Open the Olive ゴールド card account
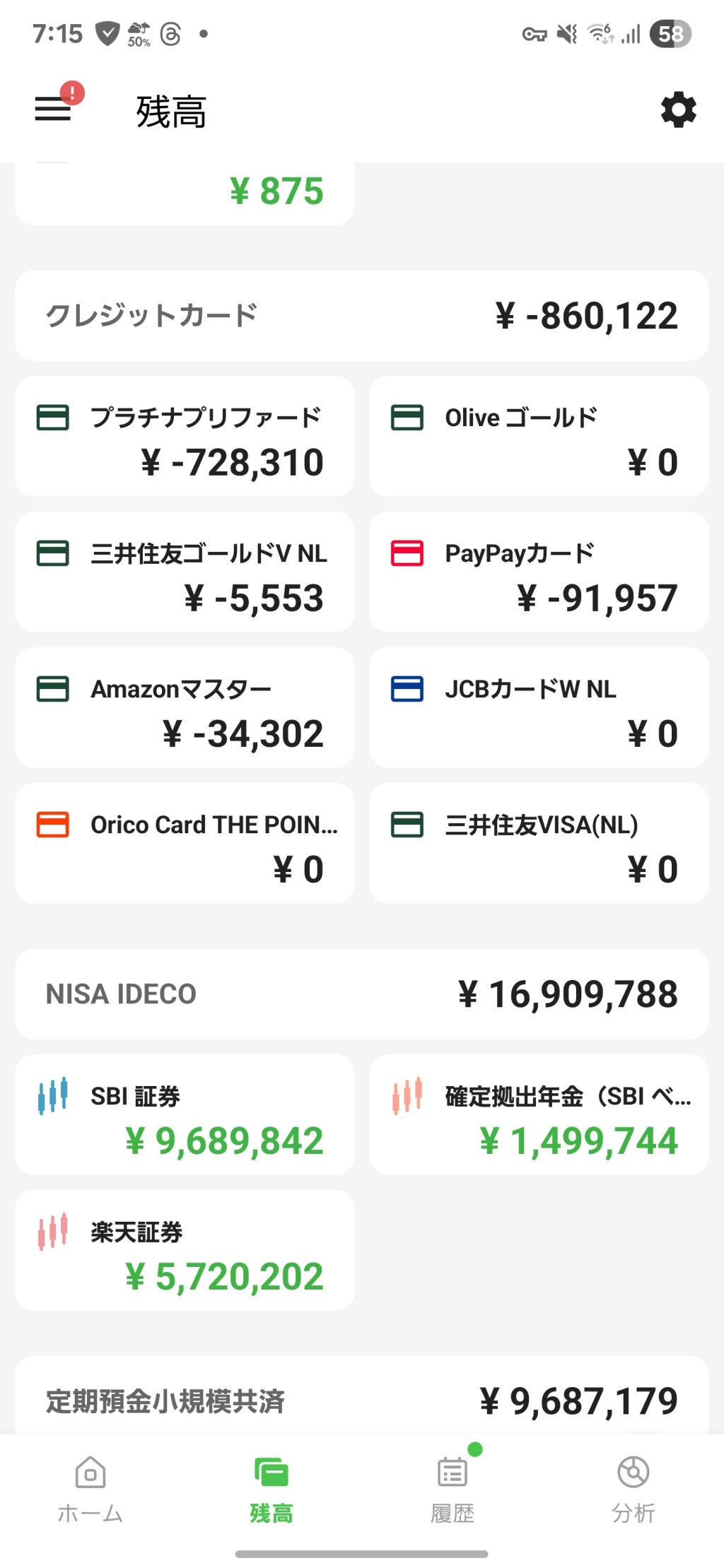 pos(539,437)
